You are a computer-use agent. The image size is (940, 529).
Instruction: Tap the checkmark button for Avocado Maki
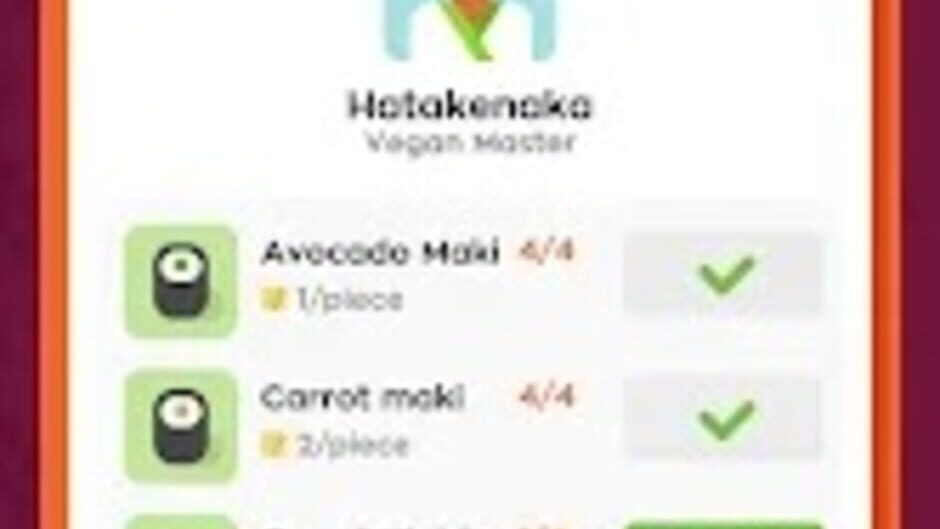point(723,275)
